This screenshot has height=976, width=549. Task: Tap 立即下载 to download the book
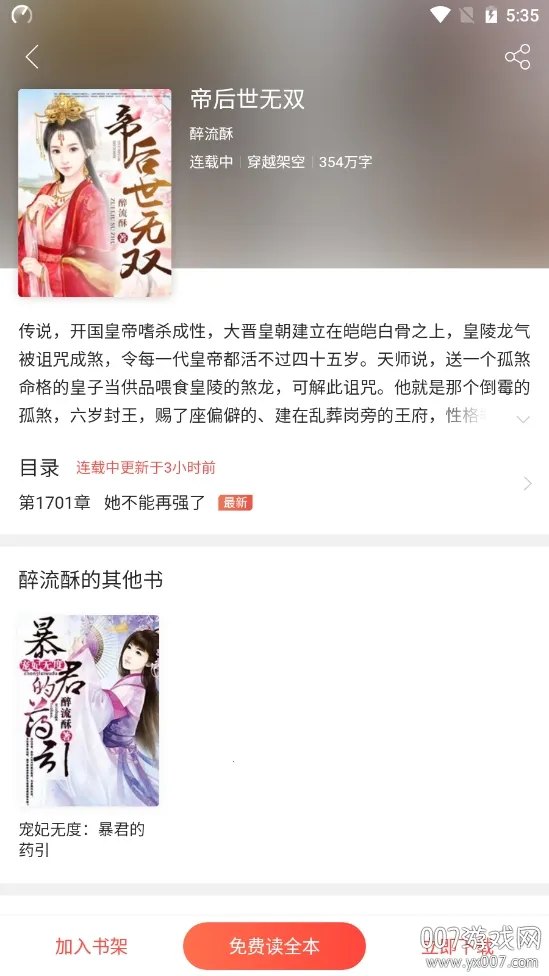point(458,946)
